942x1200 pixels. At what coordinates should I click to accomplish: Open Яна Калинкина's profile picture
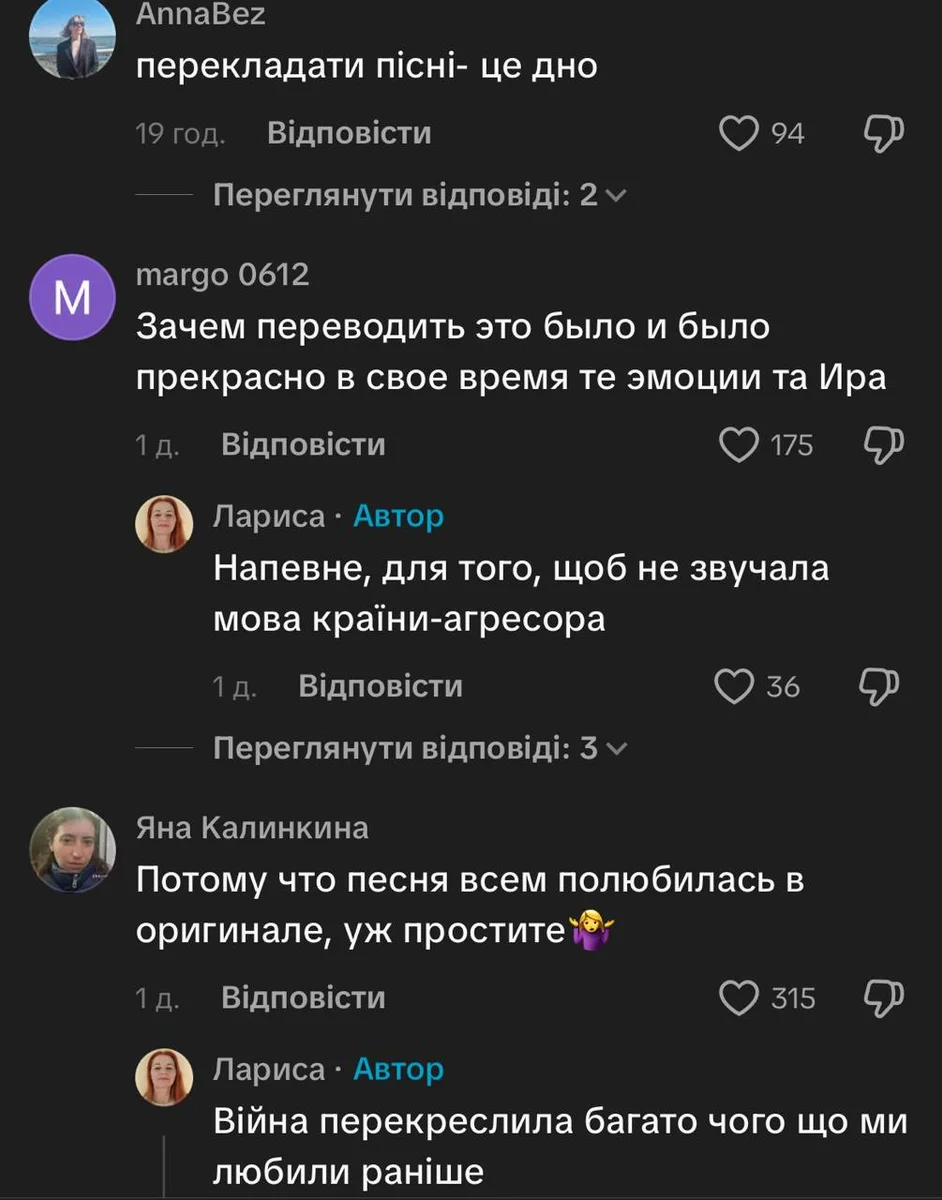coord(74,849)
